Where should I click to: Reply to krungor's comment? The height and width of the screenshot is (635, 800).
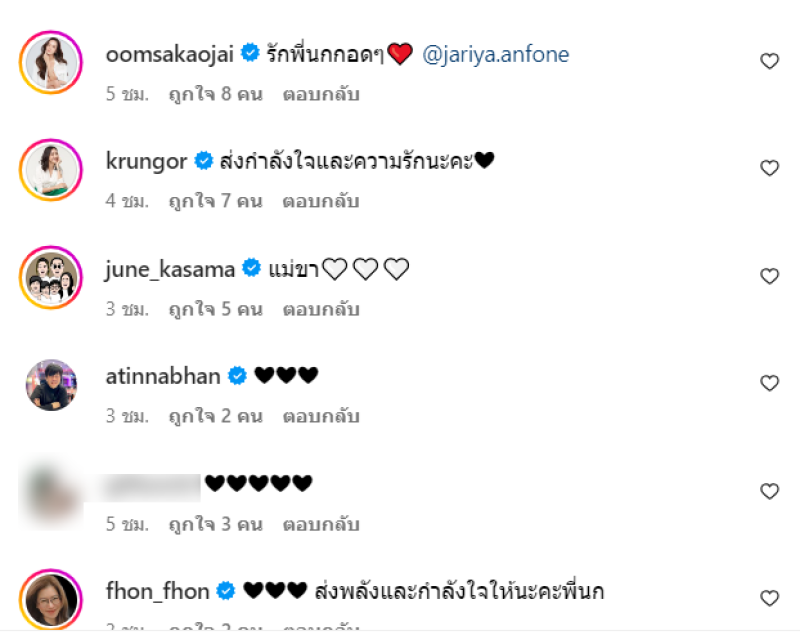coord(321,201)
